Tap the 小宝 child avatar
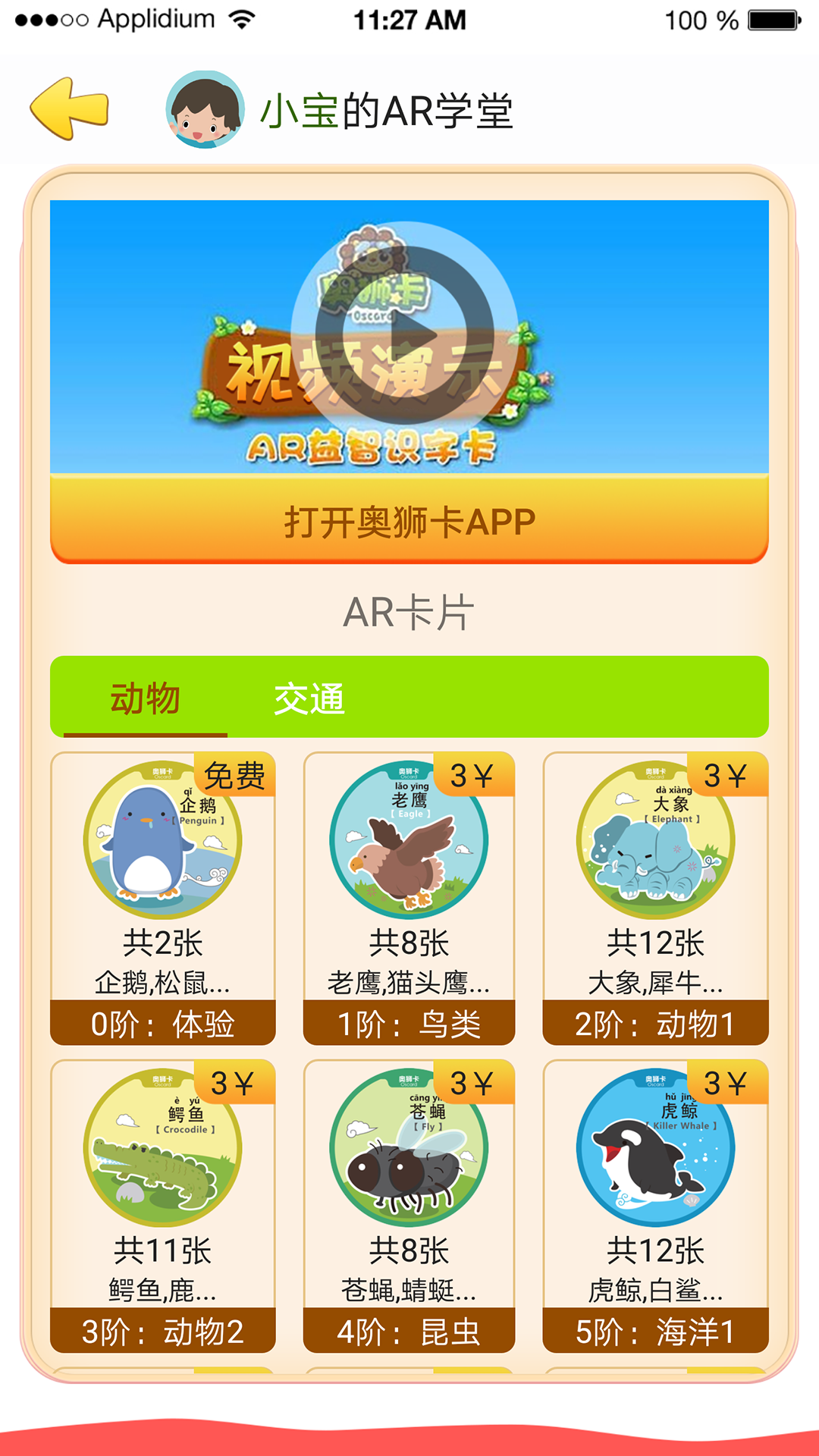819x1456 pixels. click(205, 110)
